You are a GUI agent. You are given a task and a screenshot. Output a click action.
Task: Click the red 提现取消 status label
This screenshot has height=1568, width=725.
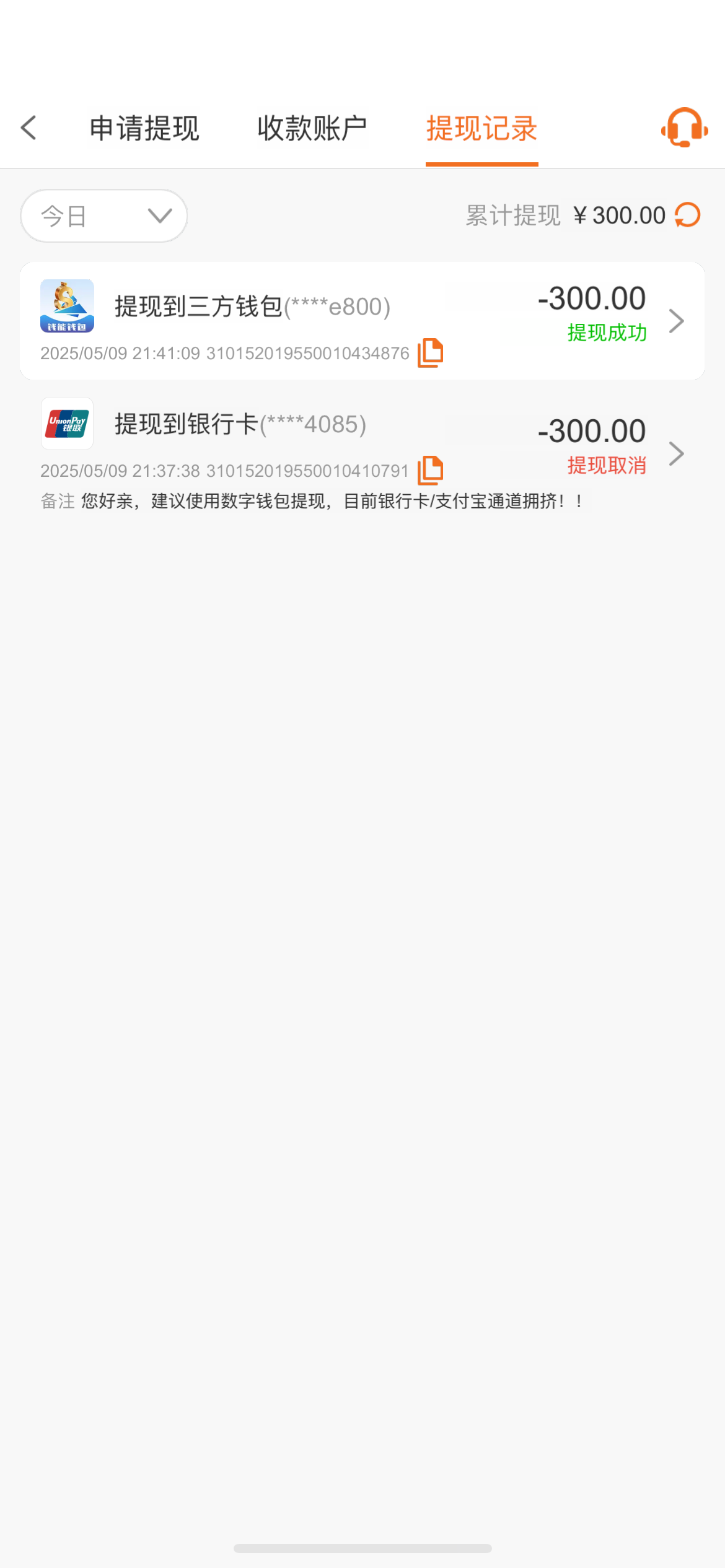607,465
